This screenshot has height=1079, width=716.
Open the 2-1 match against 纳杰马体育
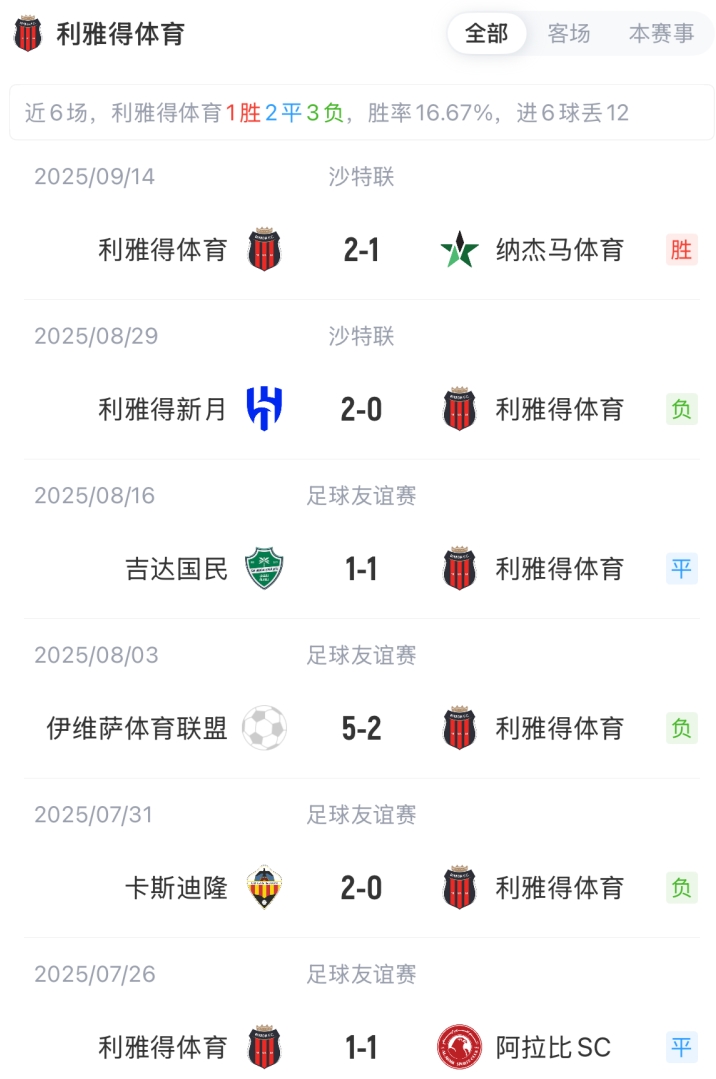[361, 250]
